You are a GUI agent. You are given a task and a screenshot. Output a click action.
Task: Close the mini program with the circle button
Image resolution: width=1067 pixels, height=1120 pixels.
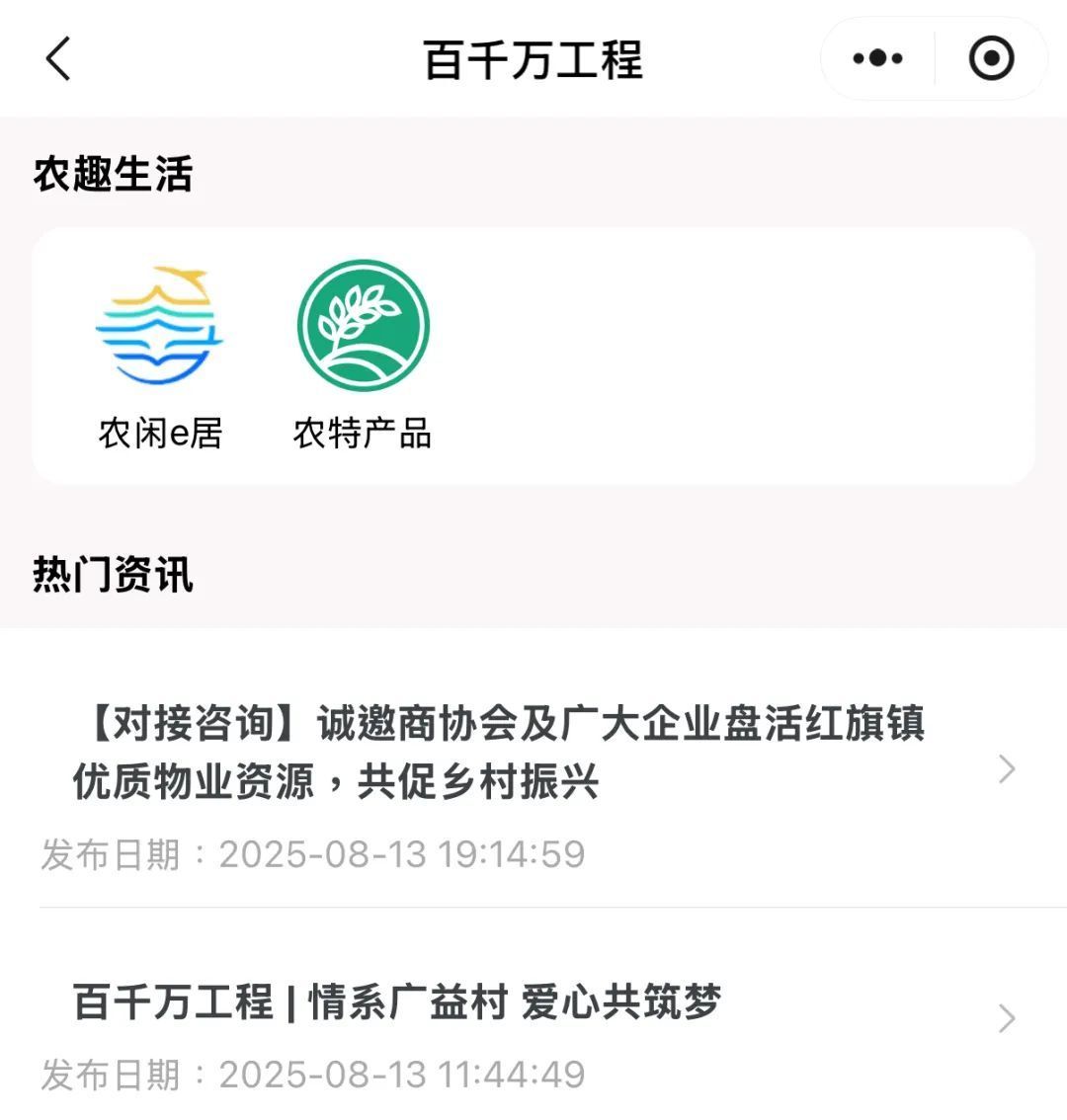(x=991, y=59)
